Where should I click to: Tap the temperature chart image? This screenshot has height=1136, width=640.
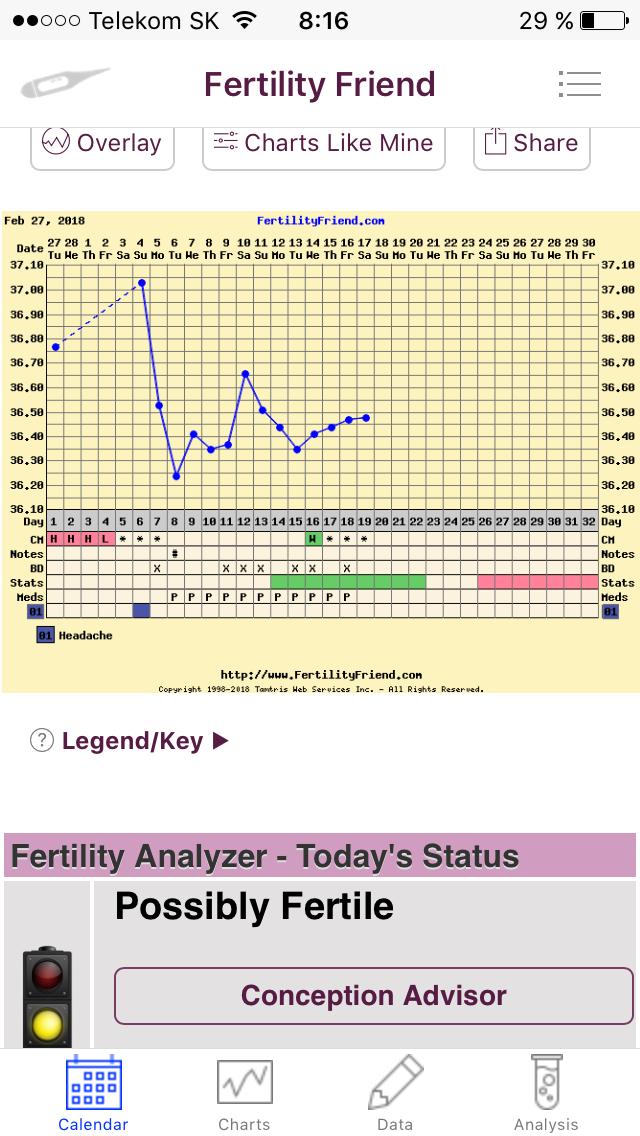320,450
